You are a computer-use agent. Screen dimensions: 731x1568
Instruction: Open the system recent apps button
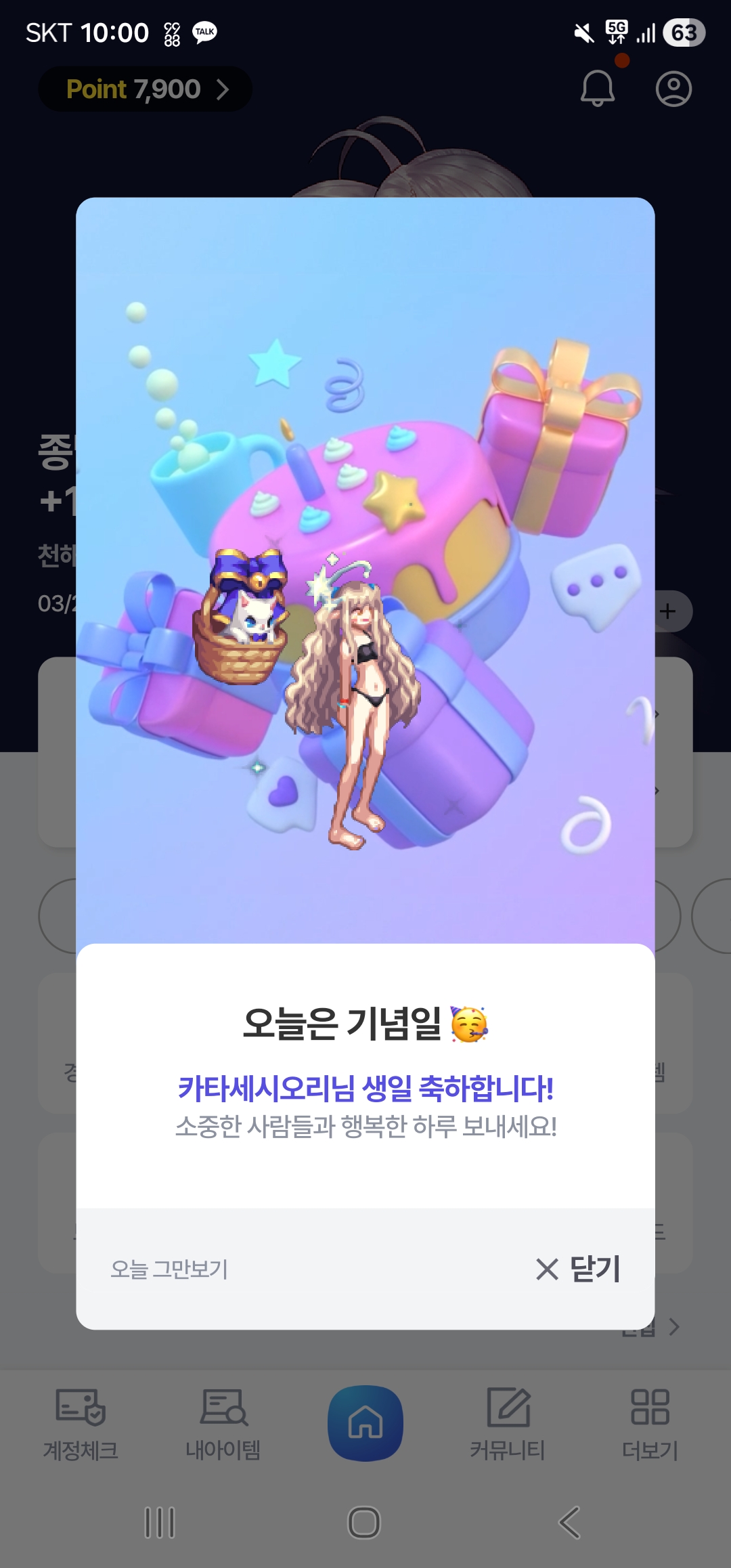160,1523
